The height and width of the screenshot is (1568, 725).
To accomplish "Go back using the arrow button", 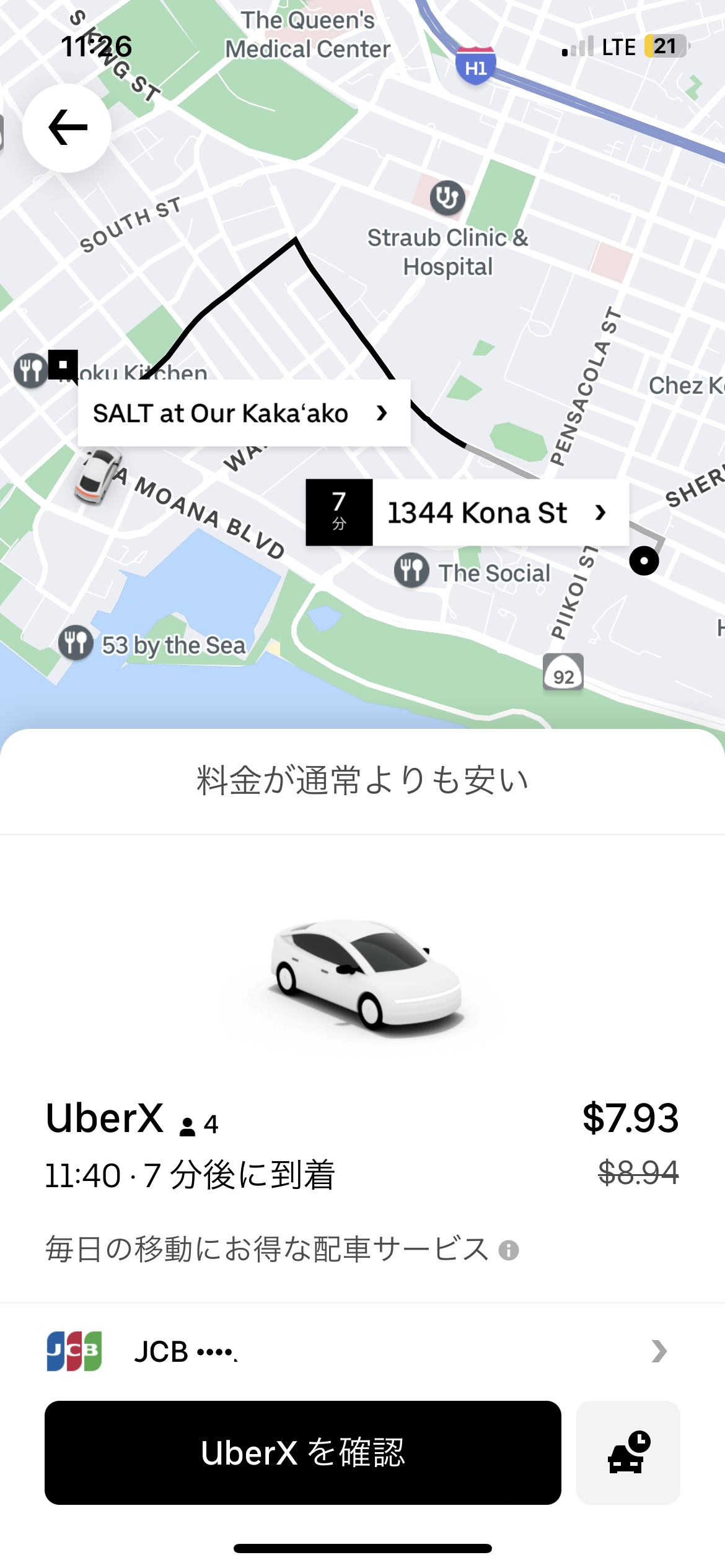I will click(67, 128).
